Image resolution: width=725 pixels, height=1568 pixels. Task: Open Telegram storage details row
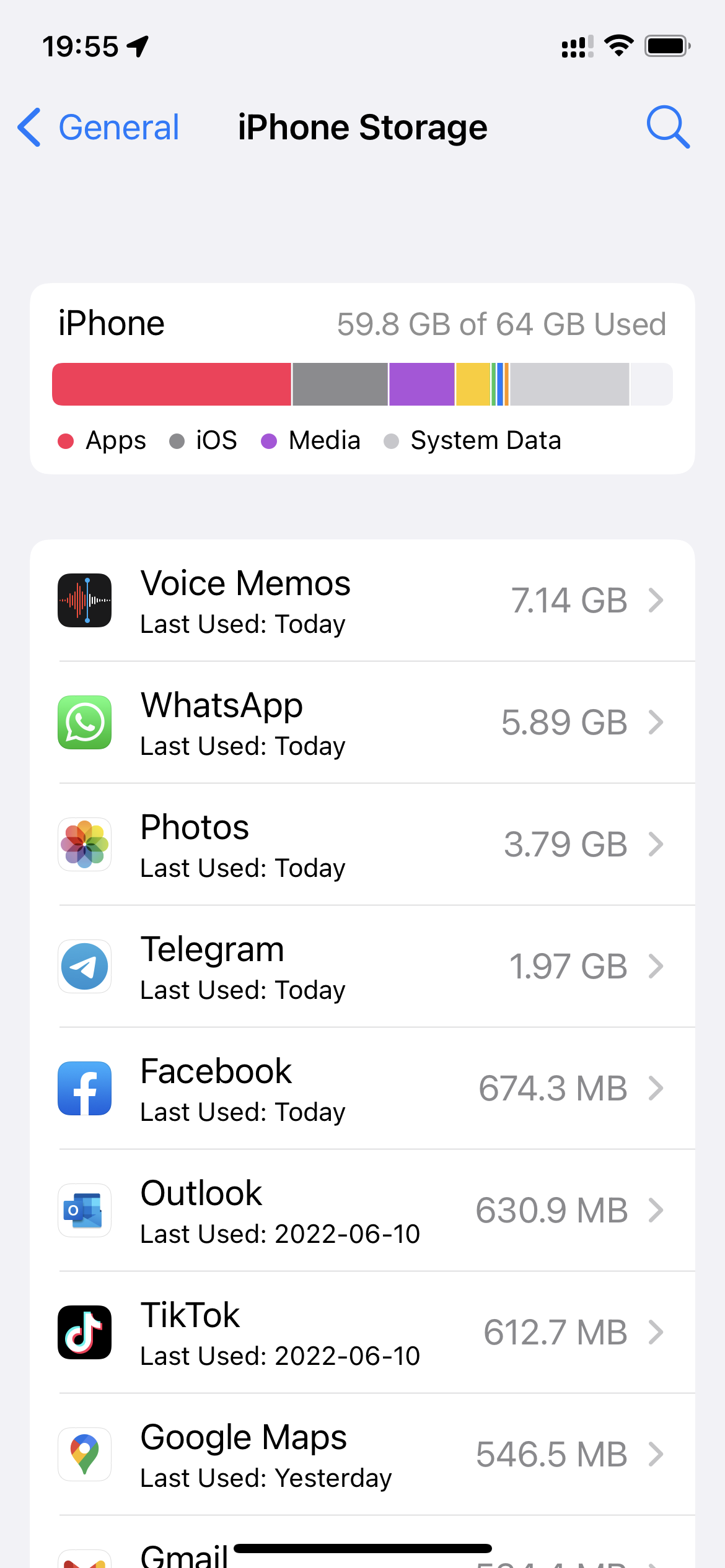362,966
